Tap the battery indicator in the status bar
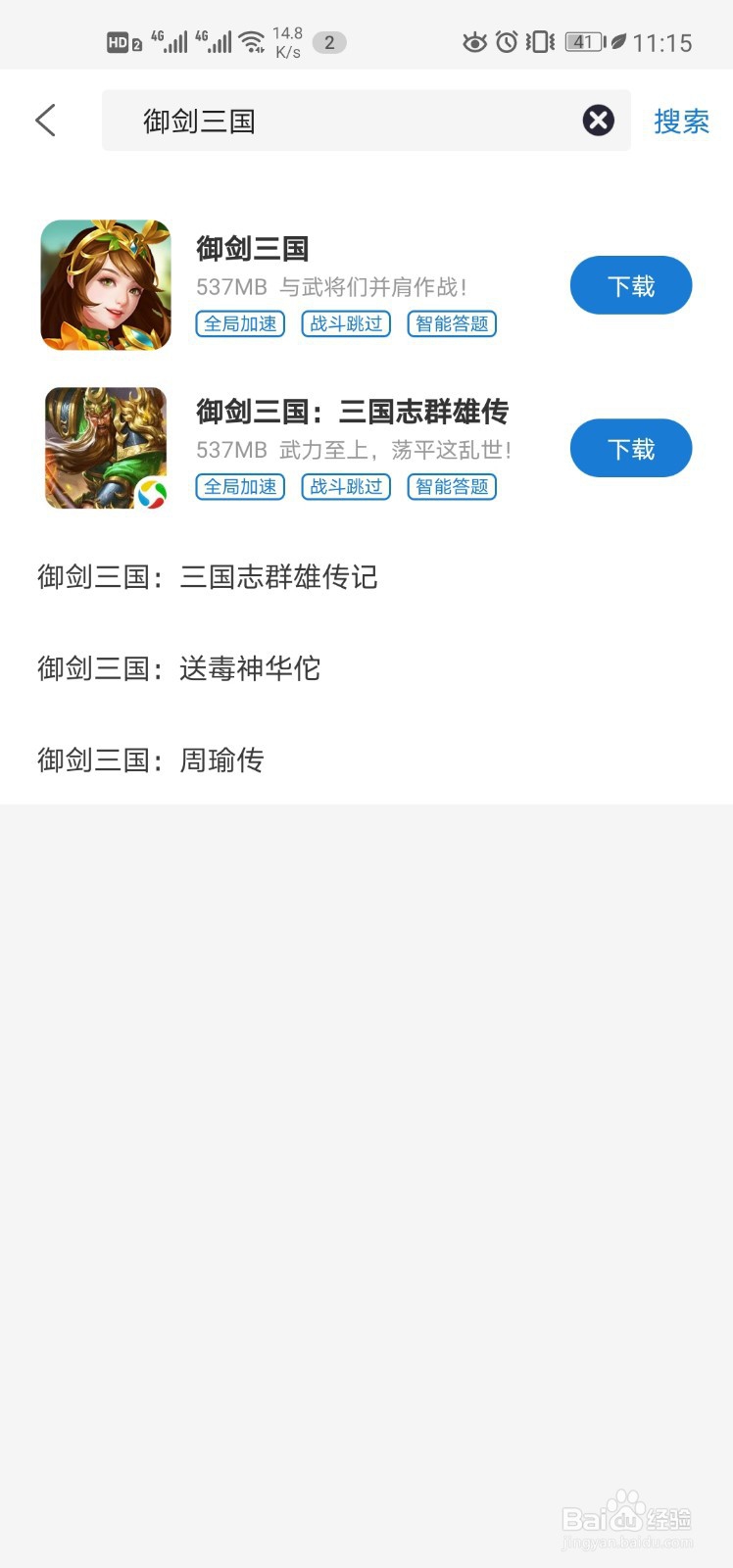The height and width of the screenshot is (1568, 733). click(x=578, y=41)
